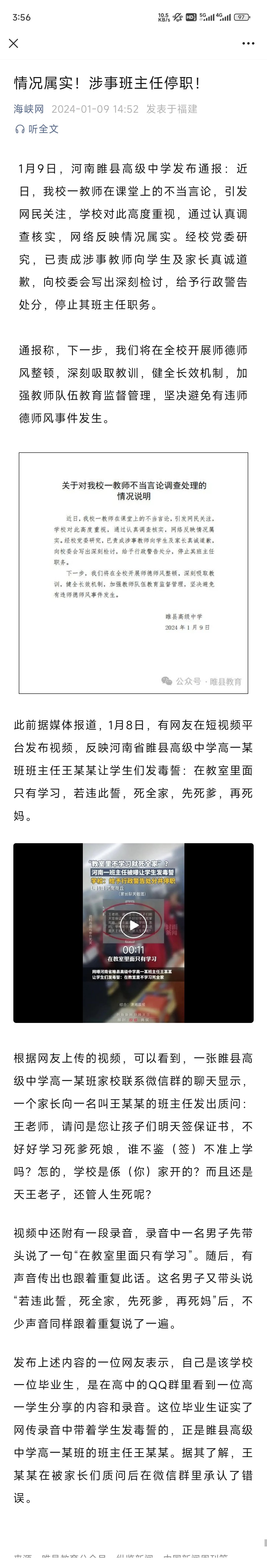
Task: Open the 海峡网 publisher profile
Action: pos(29,109)
